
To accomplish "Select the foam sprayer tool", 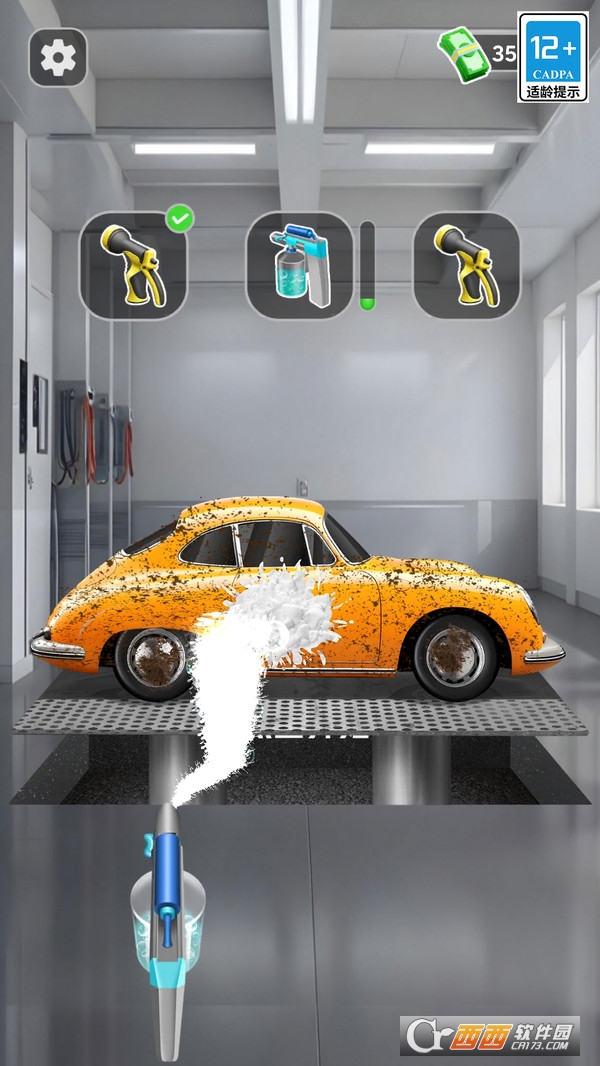I will point(299,265).
